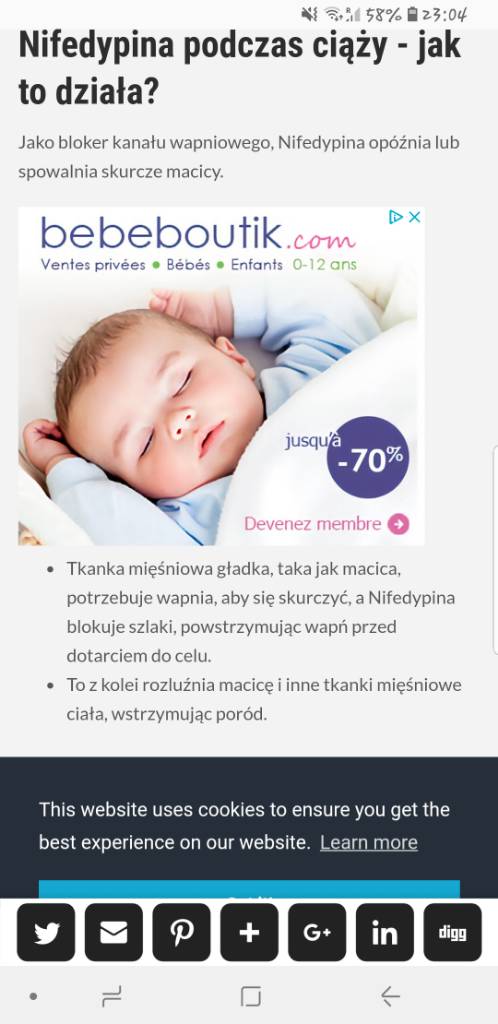Pin the article on Pinterest

(181, 932)
